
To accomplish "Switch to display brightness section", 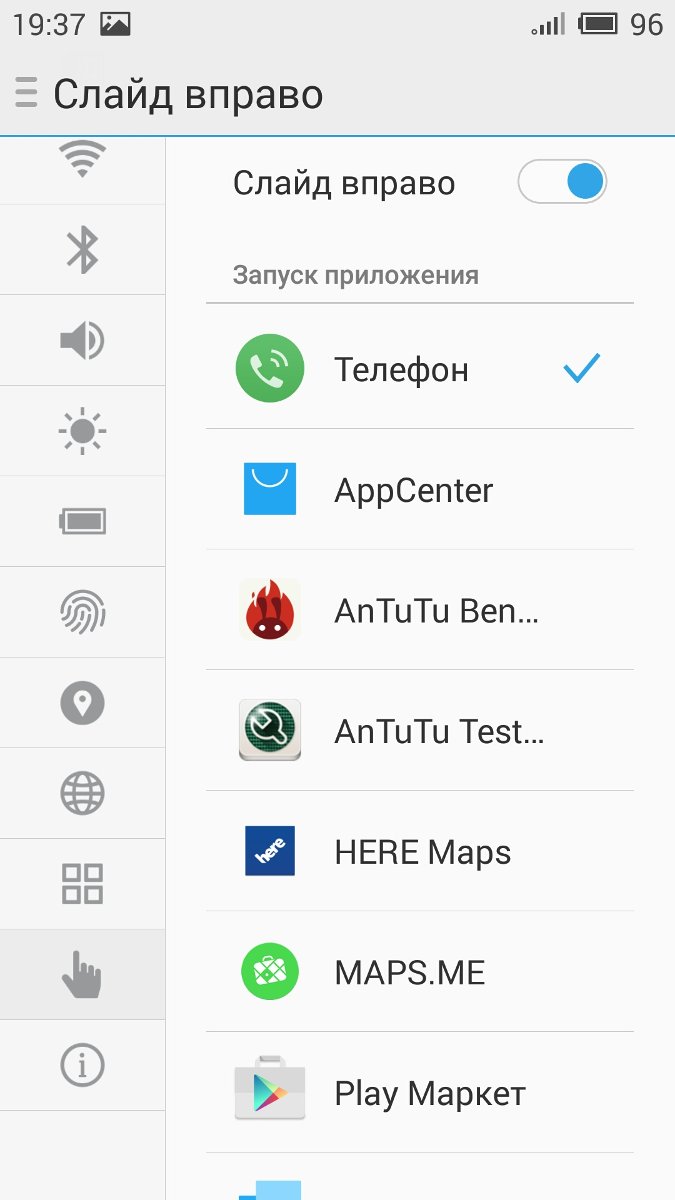I will pos(82,431).
